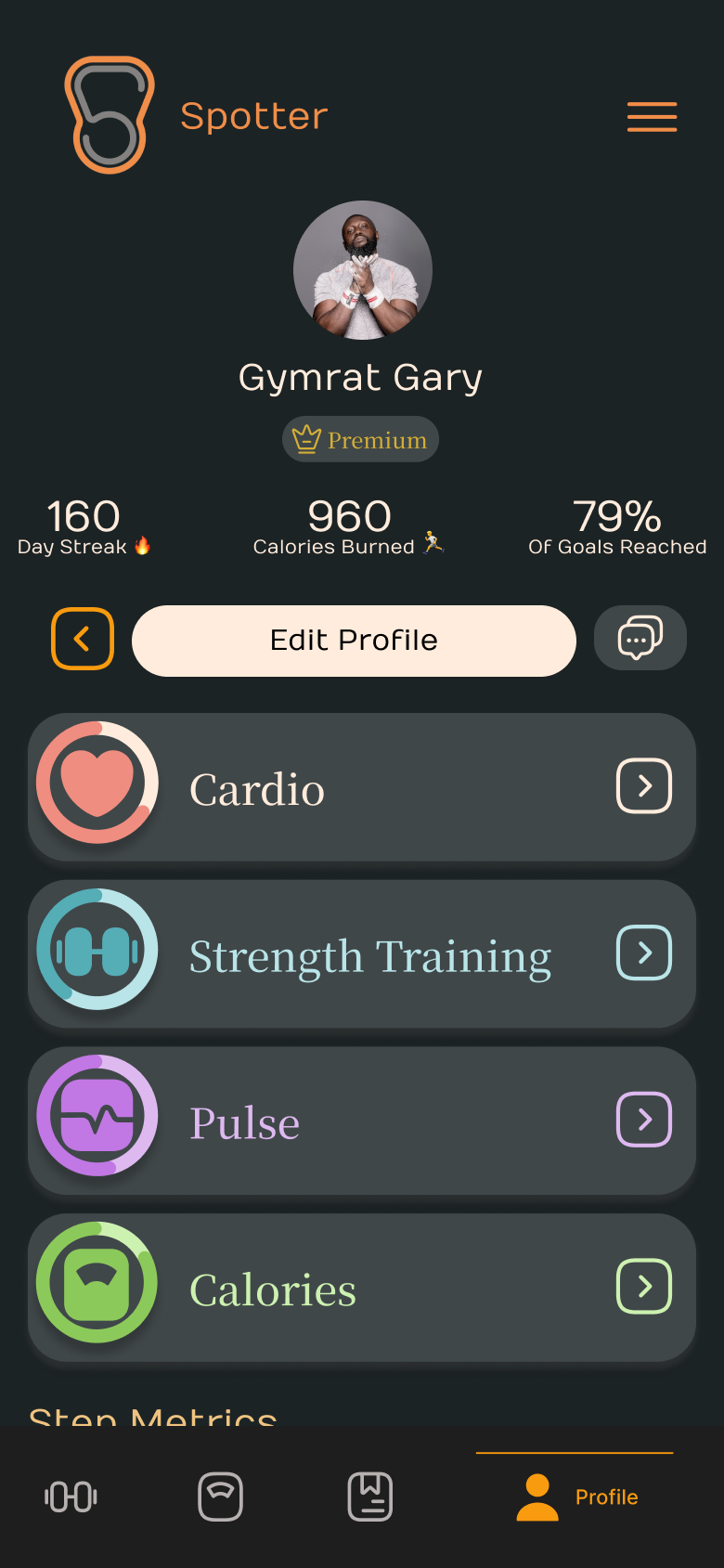The height and width of the screenshot is (1568, 724).
Task: Select the Profile tab
Action: click(575, 1497)
